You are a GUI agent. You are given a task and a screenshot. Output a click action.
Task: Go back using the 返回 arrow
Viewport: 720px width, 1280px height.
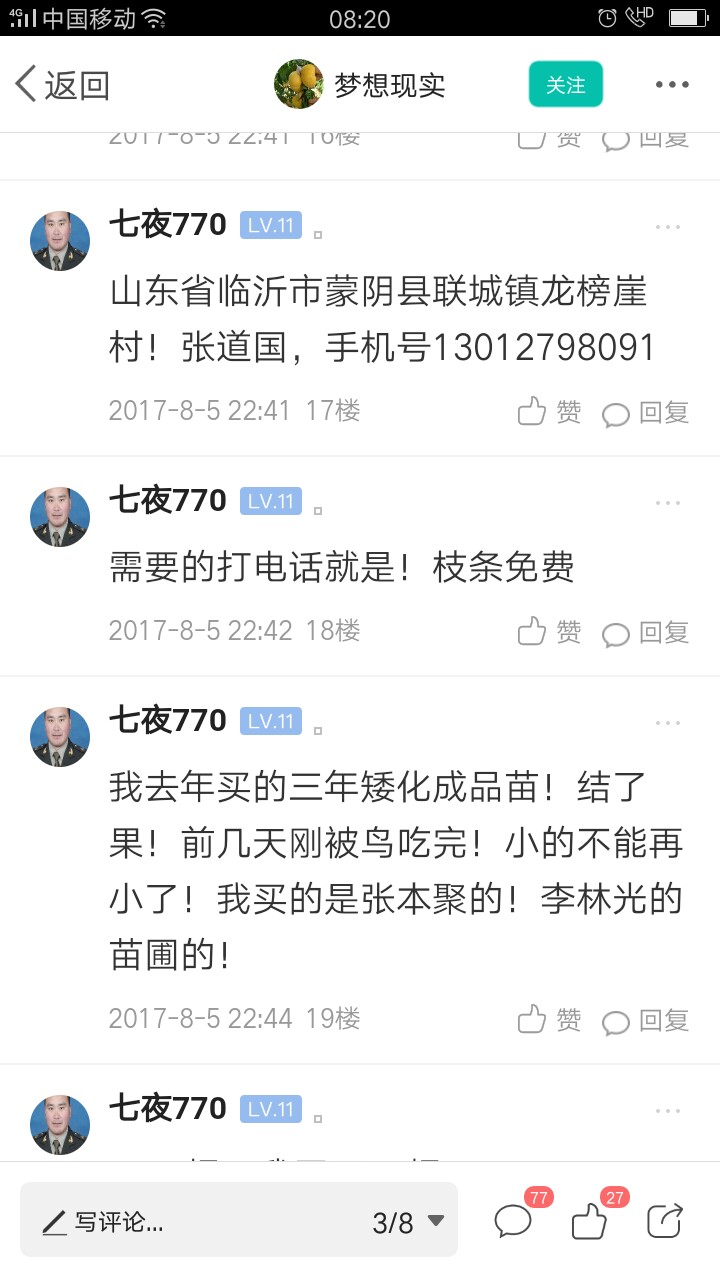click(x=62, y=85)
